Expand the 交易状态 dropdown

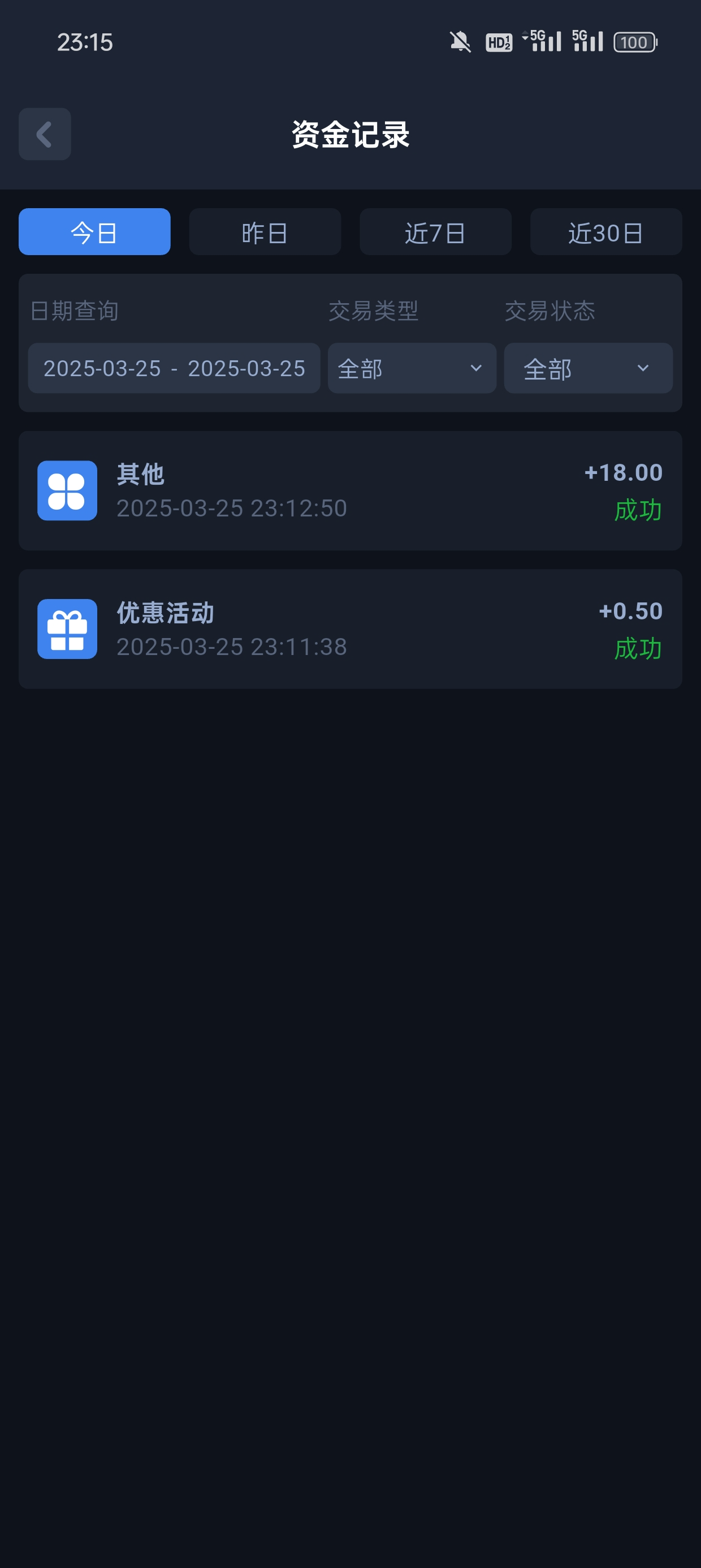(x=588, y=368)
